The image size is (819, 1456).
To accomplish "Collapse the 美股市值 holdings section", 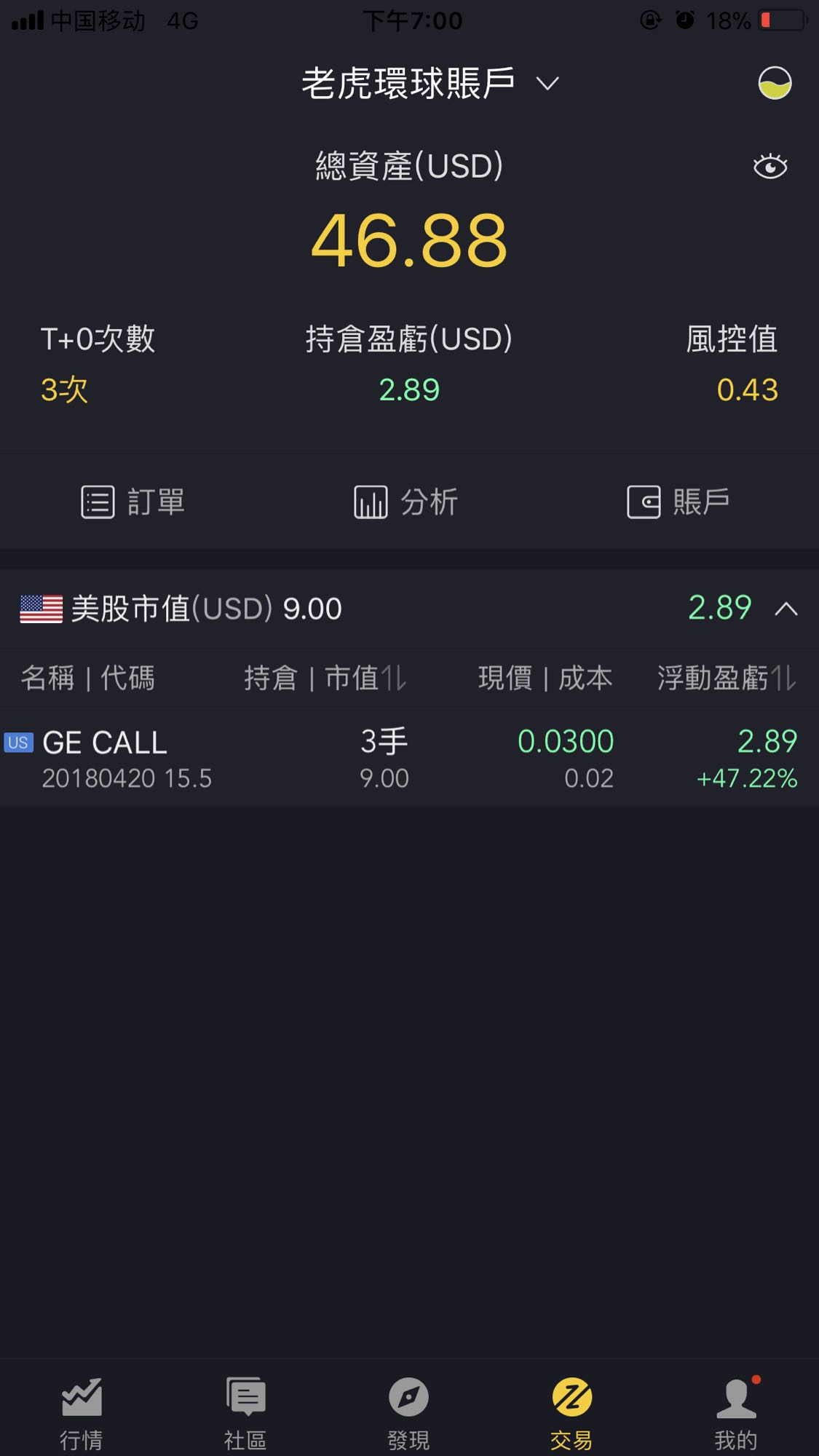I will point(786,609).
